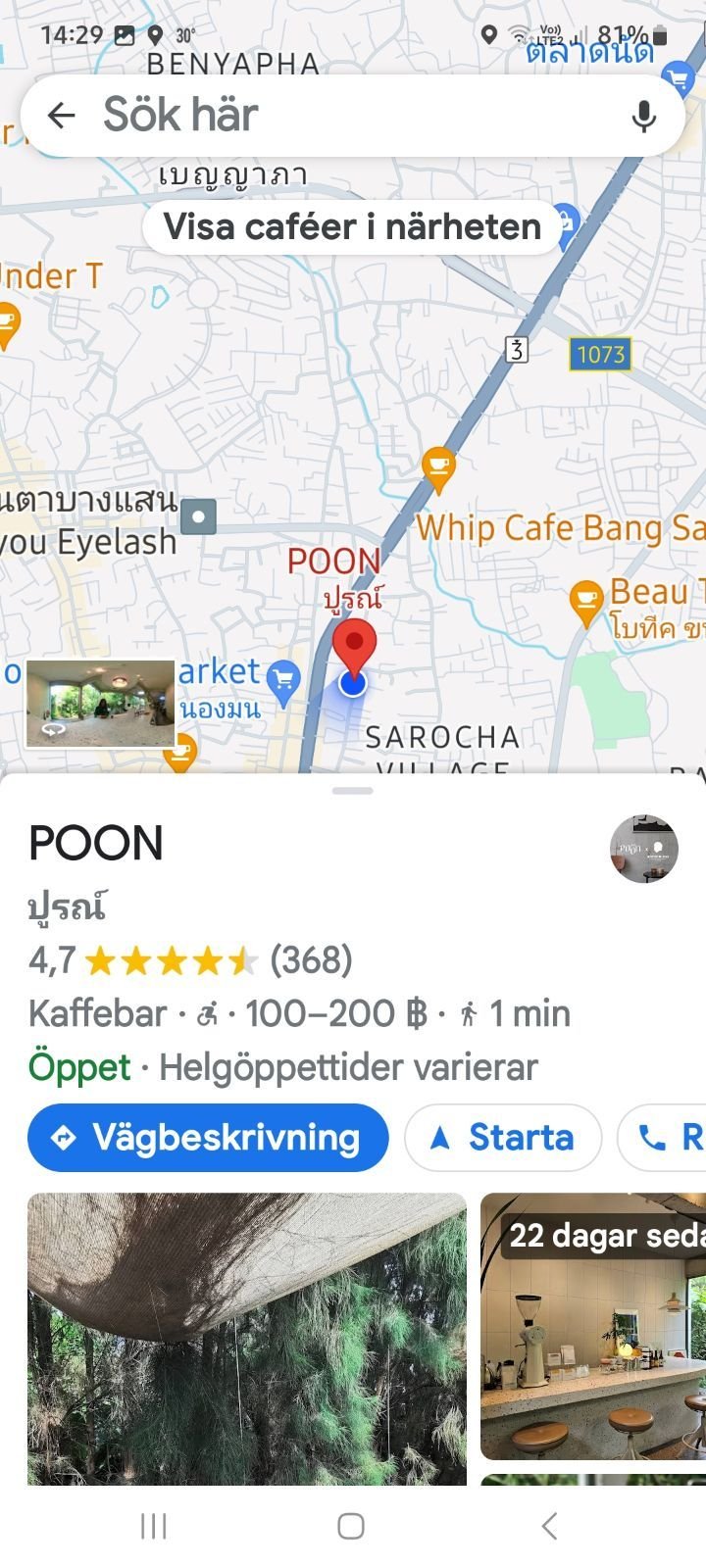
Task: Select the Whip Cafe Bang Saen map marker
Action: [x=438, y=468]
